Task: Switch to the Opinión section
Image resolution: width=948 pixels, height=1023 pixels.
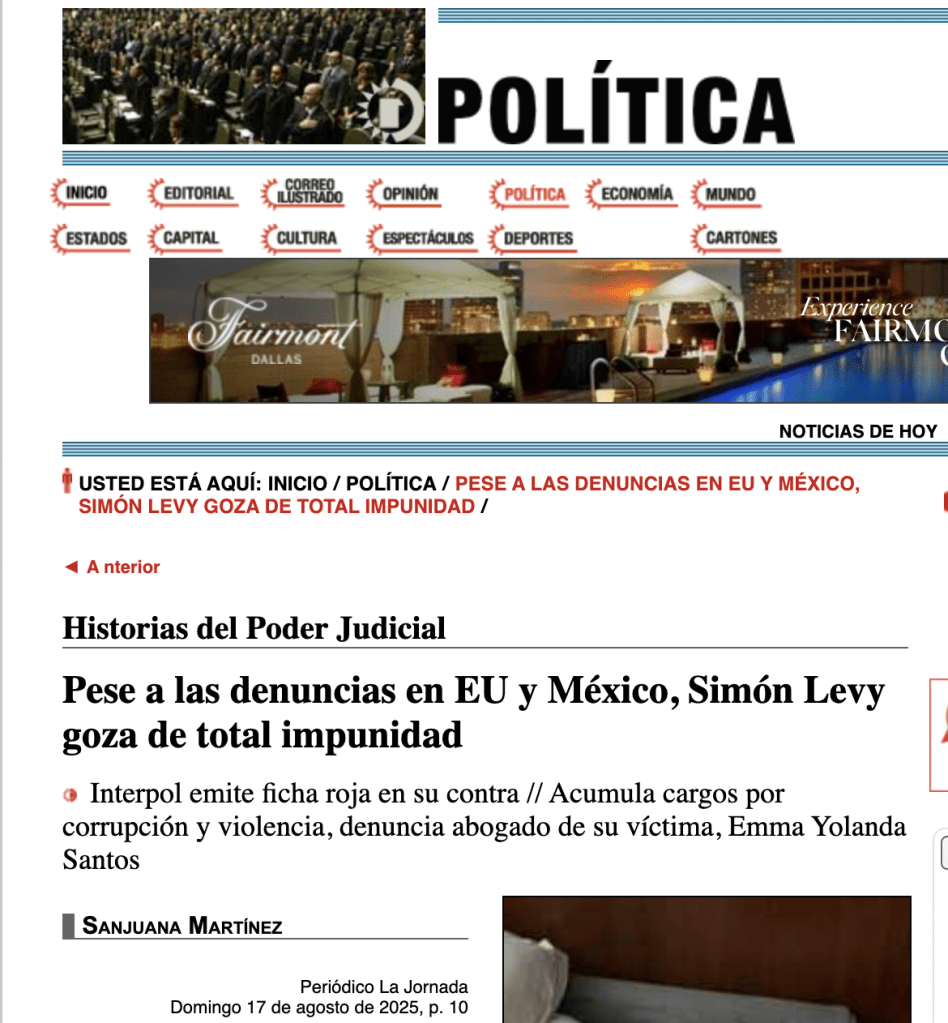Action: [409, 193]
